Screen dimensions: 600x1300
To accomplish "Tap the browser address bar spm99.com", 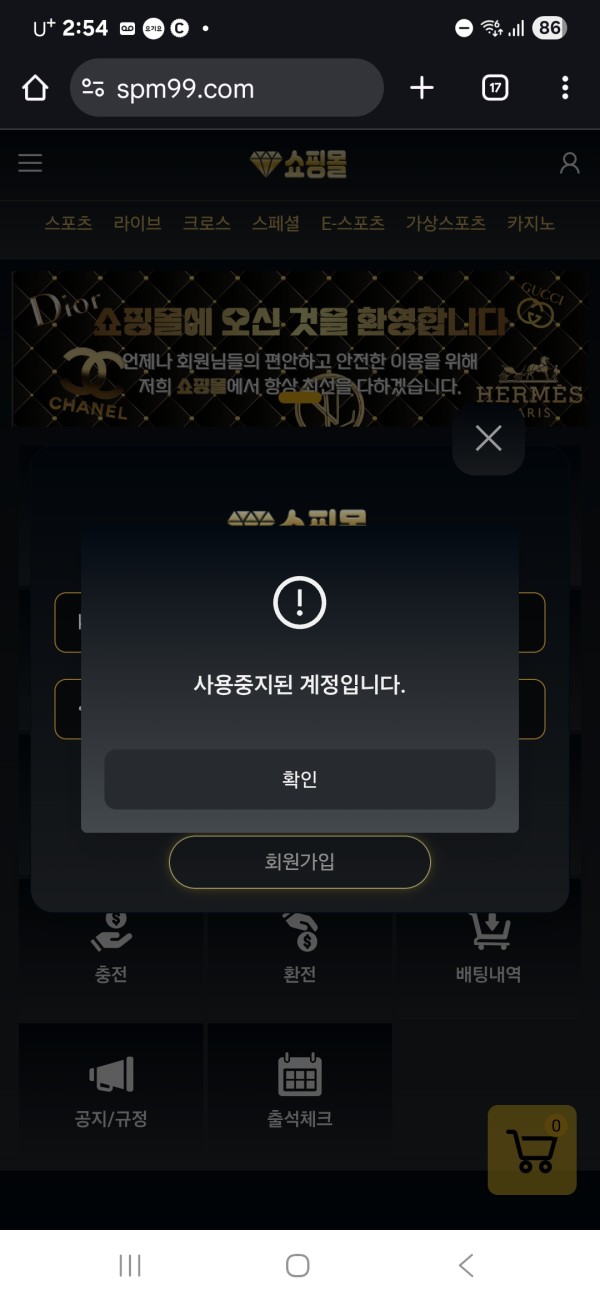I will [227, 88].
